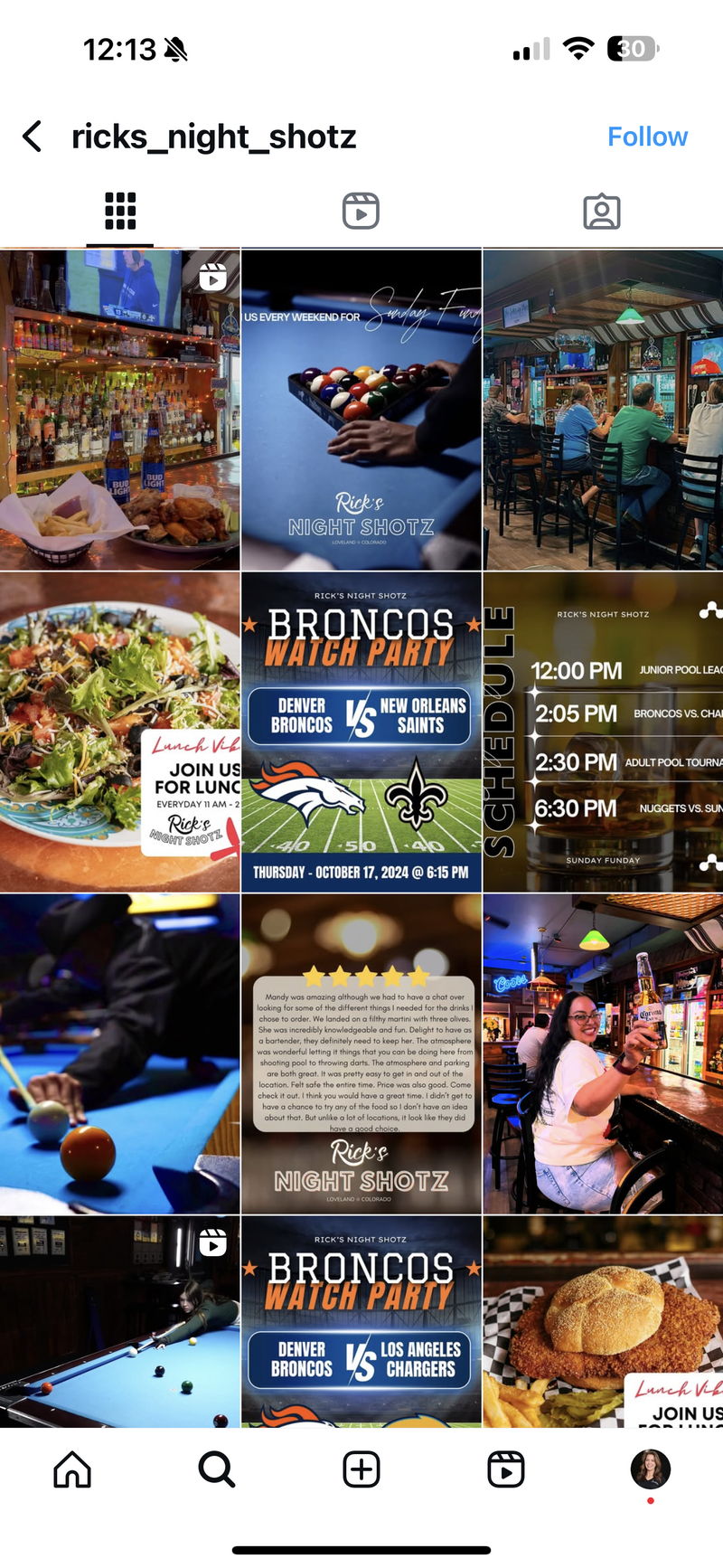Open the fried sandwich lunch post
Screen dimensions: 723x1568
[x=603, y=1321]
